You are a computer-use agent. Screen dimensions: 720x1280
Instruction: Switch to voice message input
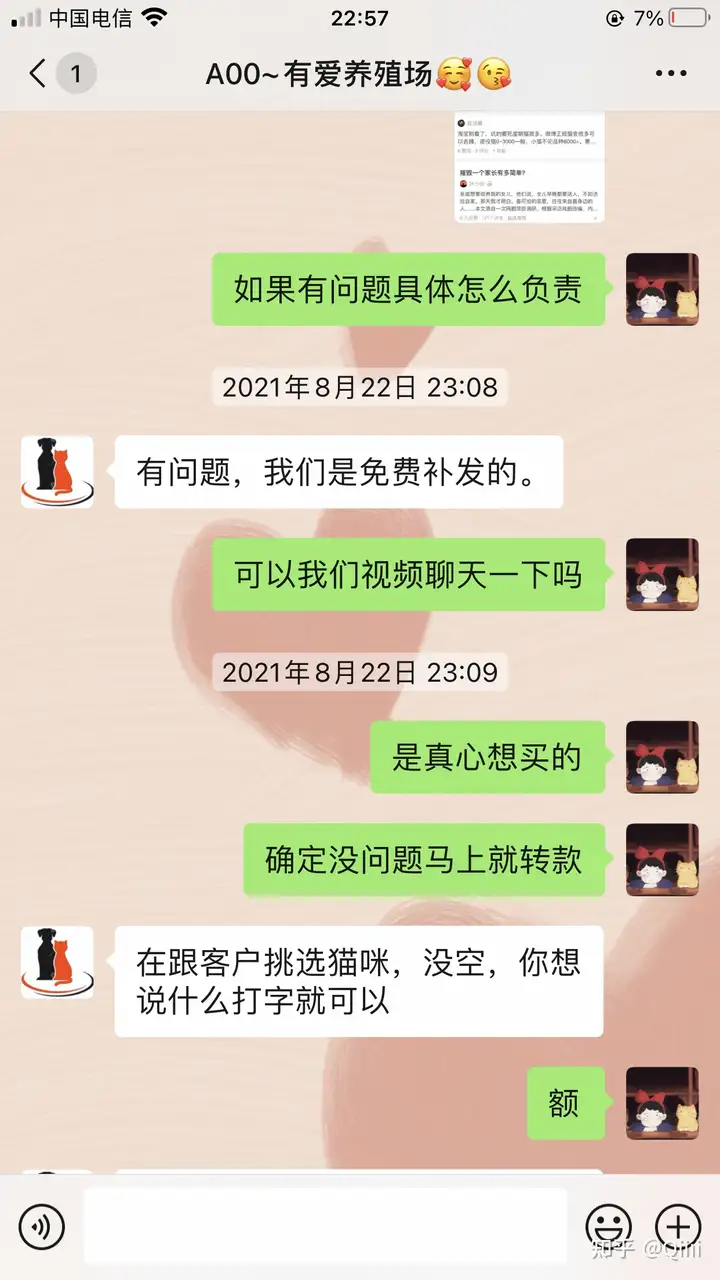[42, 1226]
